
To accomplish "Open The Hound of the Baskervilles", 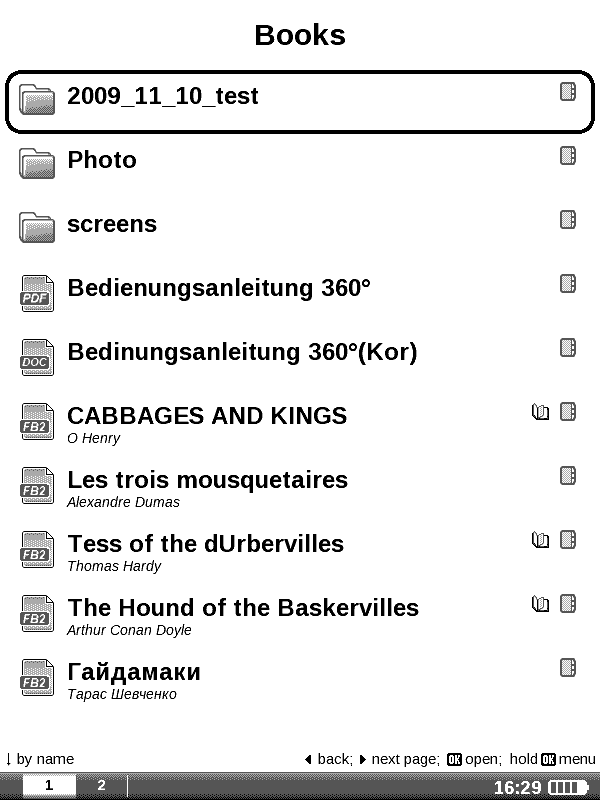I will 242,608.
